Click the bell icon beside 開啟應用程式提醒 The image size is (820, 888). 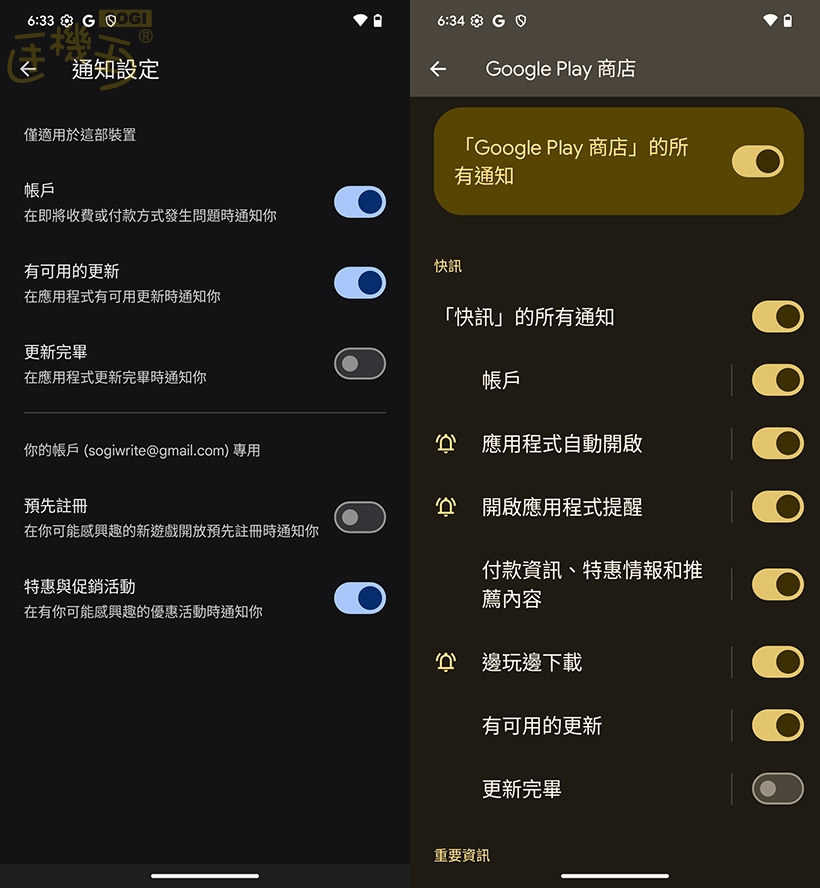tap(446, 506)
